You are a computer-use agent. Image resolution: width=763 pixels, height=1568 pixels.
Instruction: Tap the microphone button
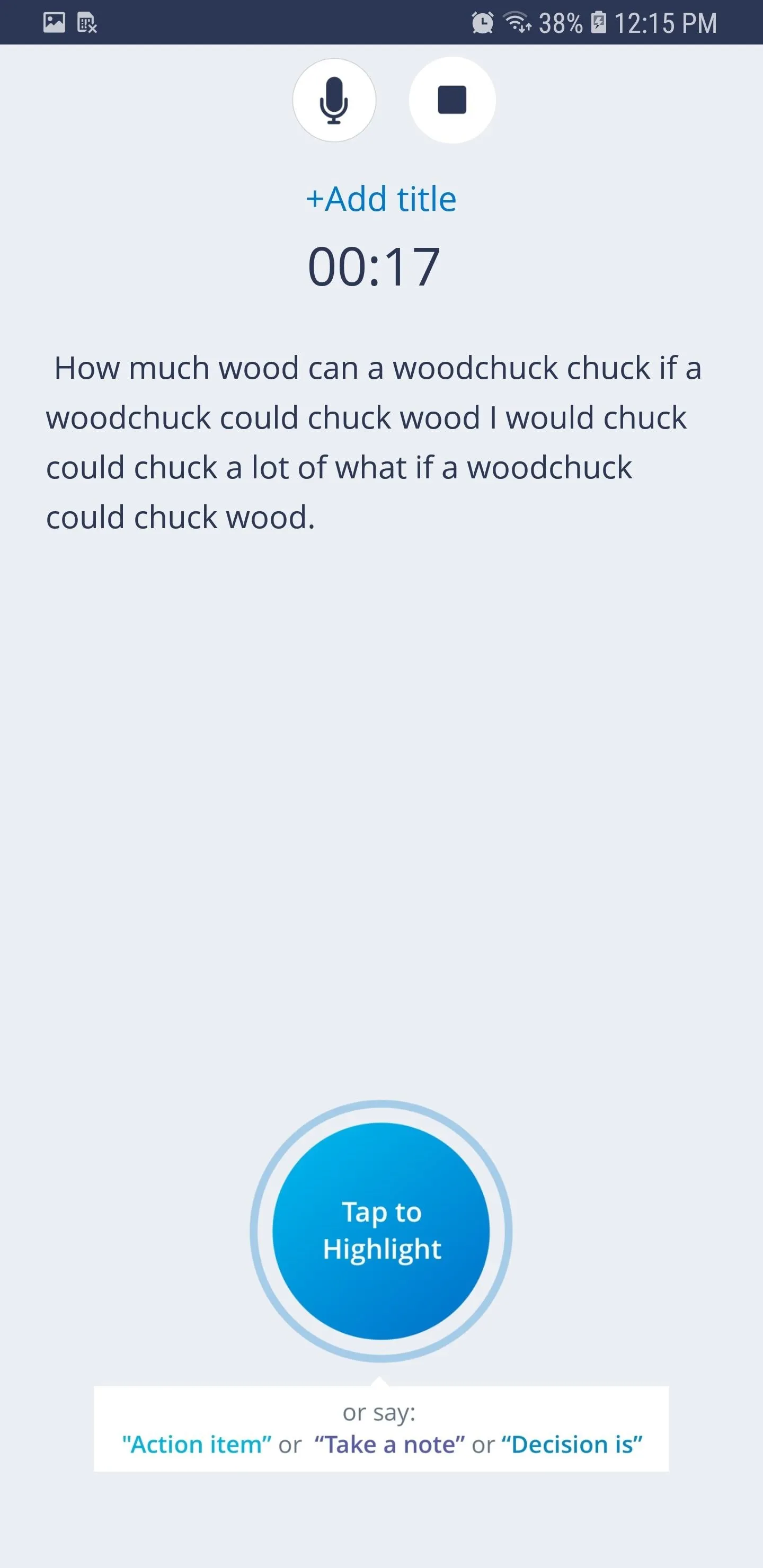pyautogui.click(x=334, y=101)
